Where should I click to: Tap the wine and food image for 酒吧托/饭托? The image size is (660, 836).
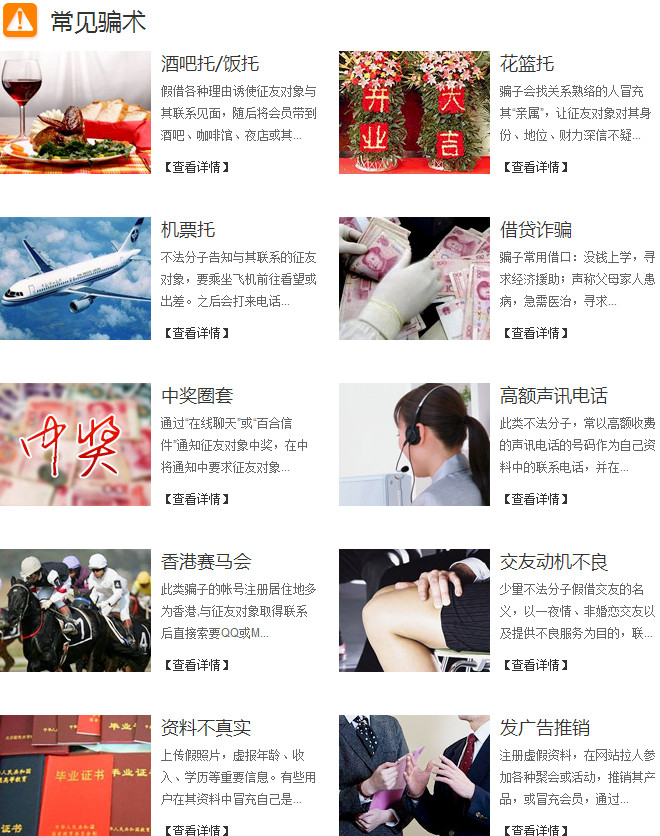click(x=75, y=112)
